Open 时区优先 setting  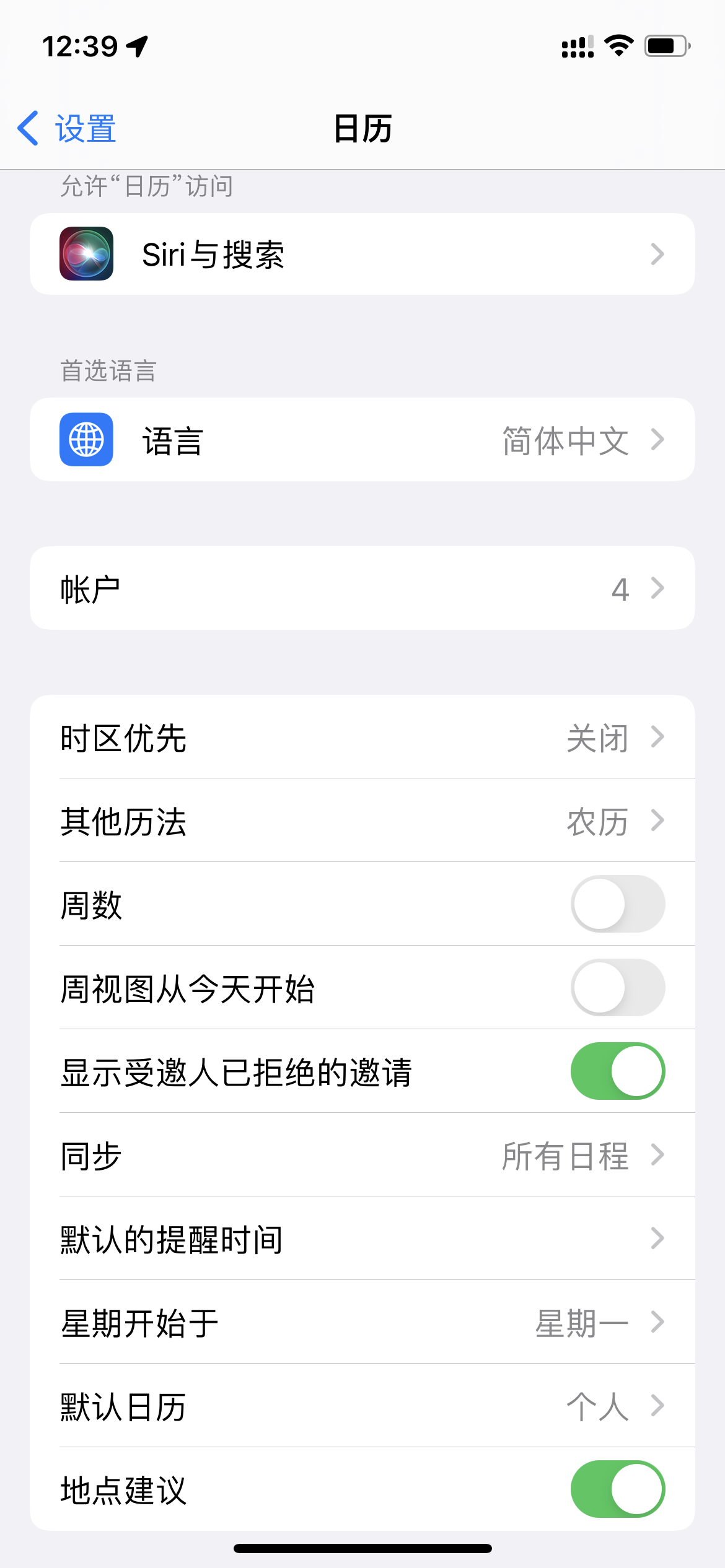pyautogui.click(x=362, y=737)
